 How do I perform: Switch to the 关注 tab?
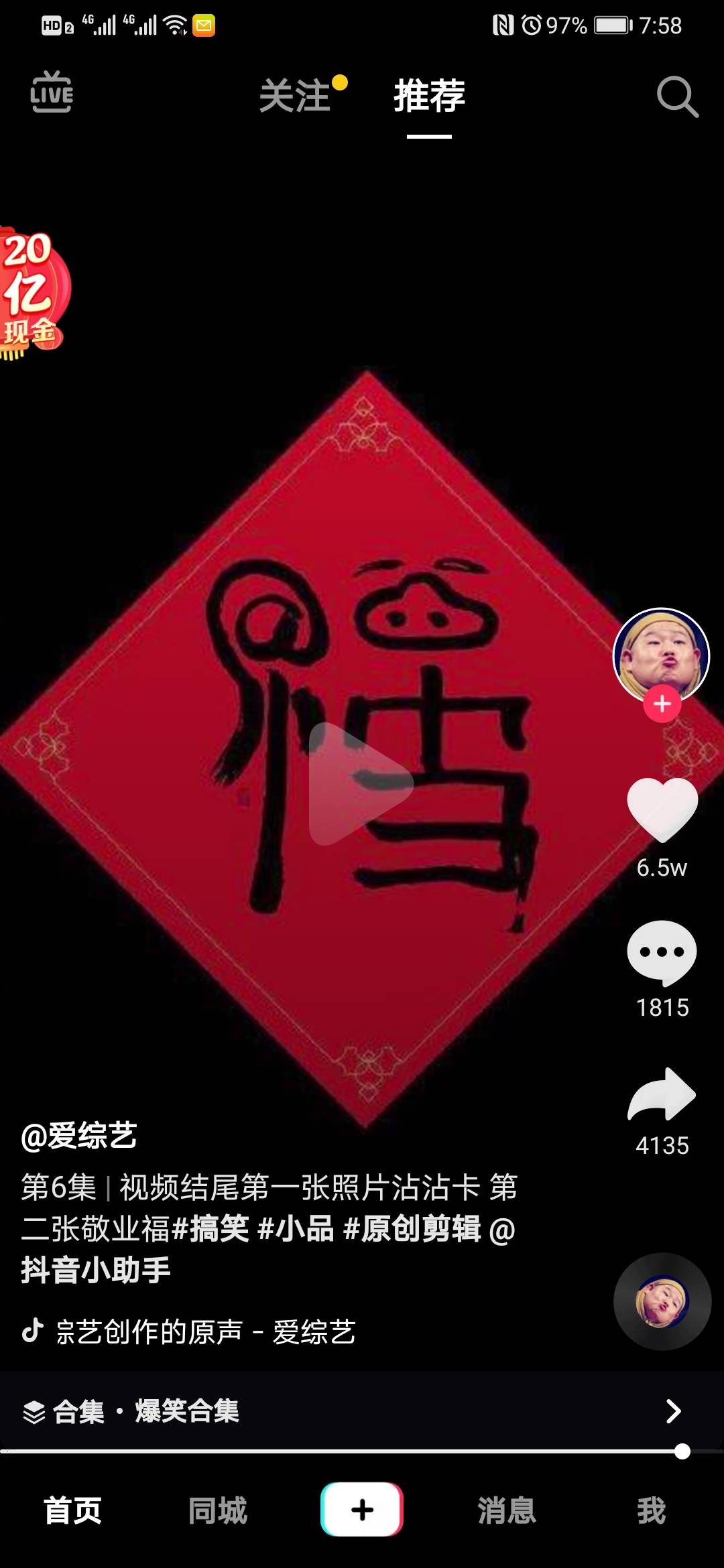pyautogui.click(x=295, y=96)
